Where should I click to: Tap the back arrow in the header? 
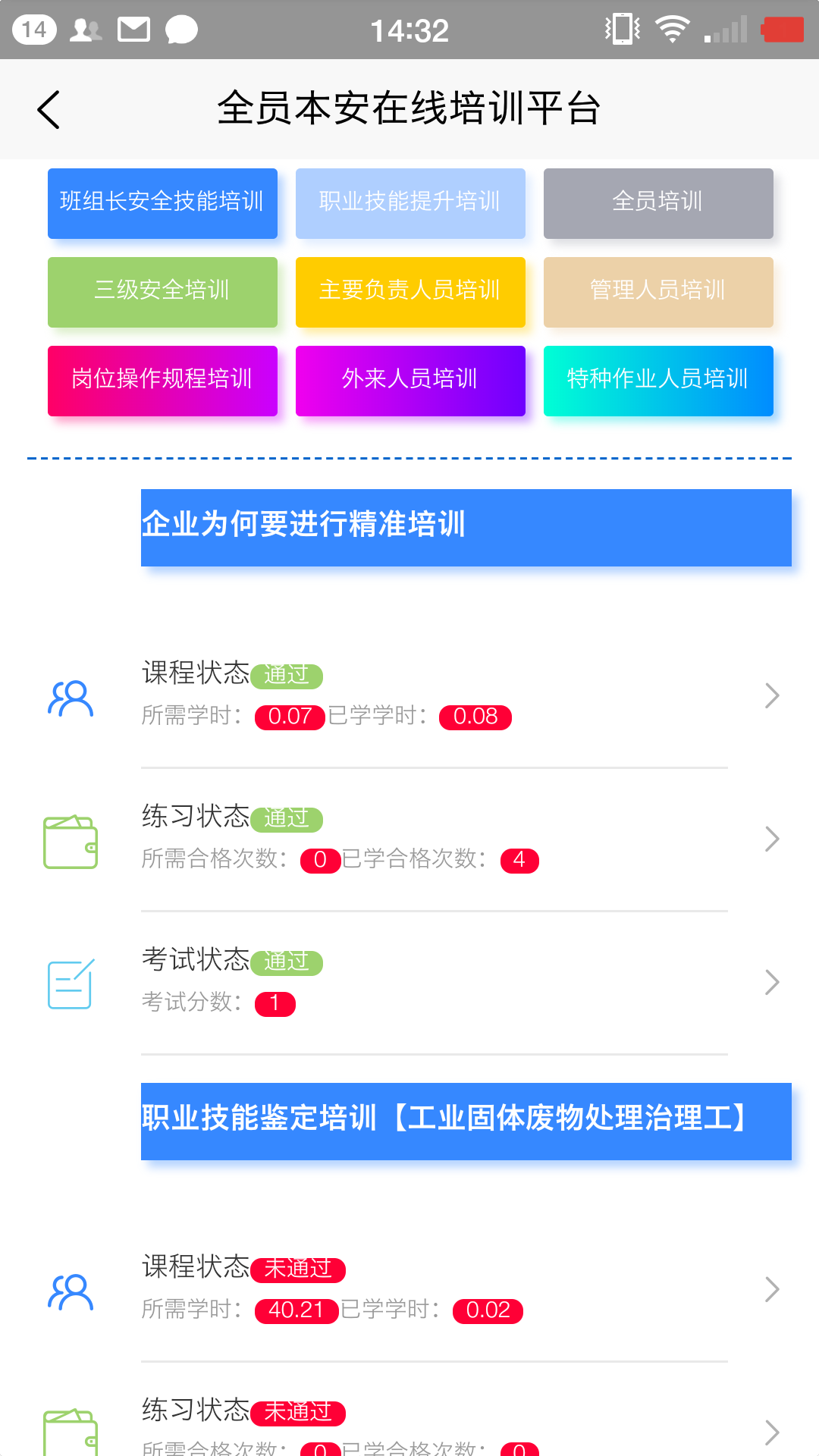coord(49,109)
